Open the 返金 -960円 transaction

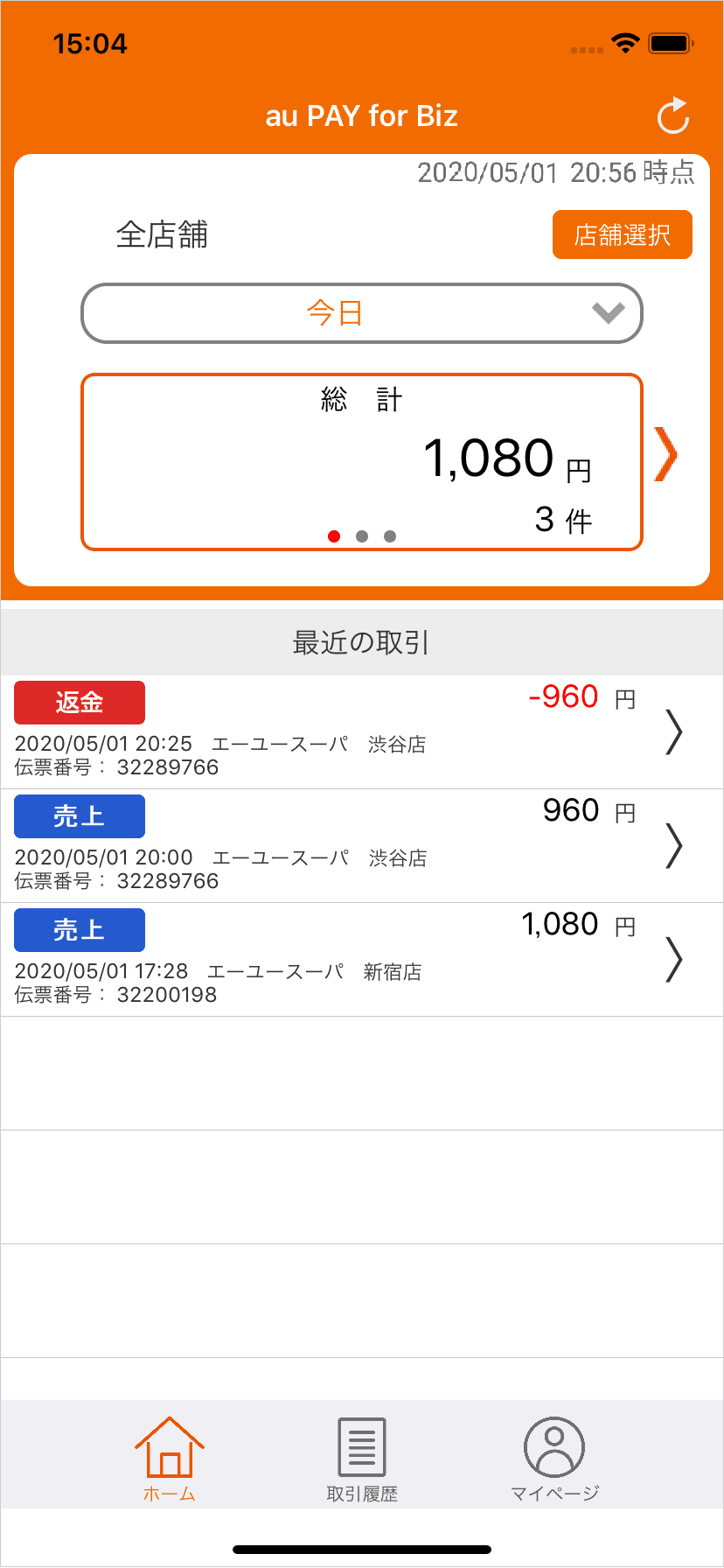click(362, 732)
